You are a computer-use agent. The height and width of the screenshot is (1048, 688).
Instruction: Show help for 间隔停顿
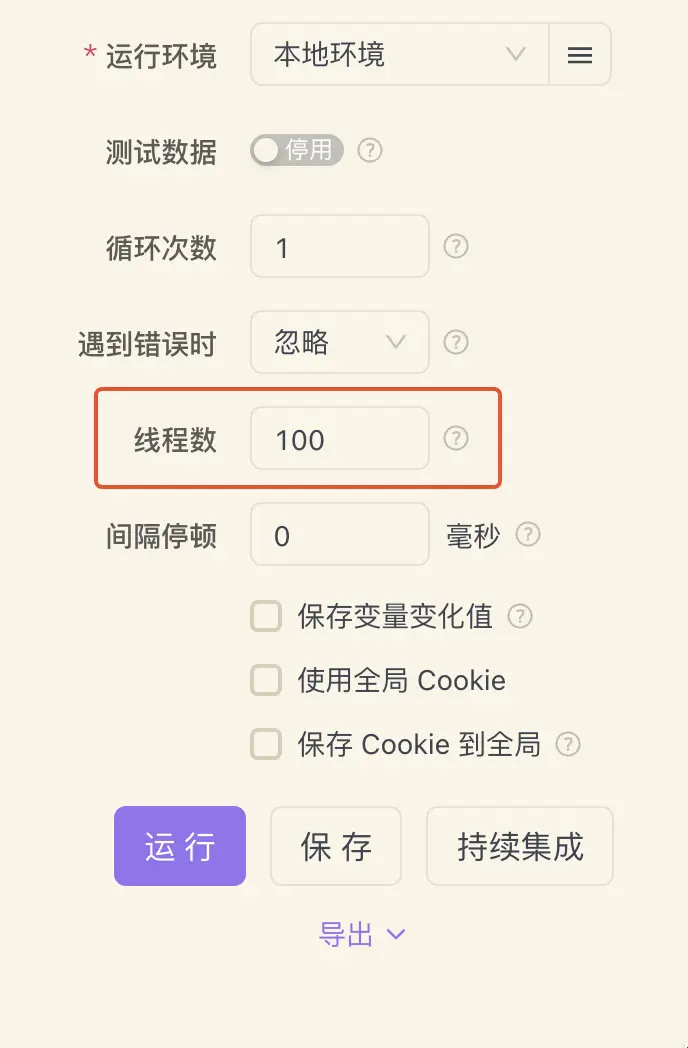[528, 535]
